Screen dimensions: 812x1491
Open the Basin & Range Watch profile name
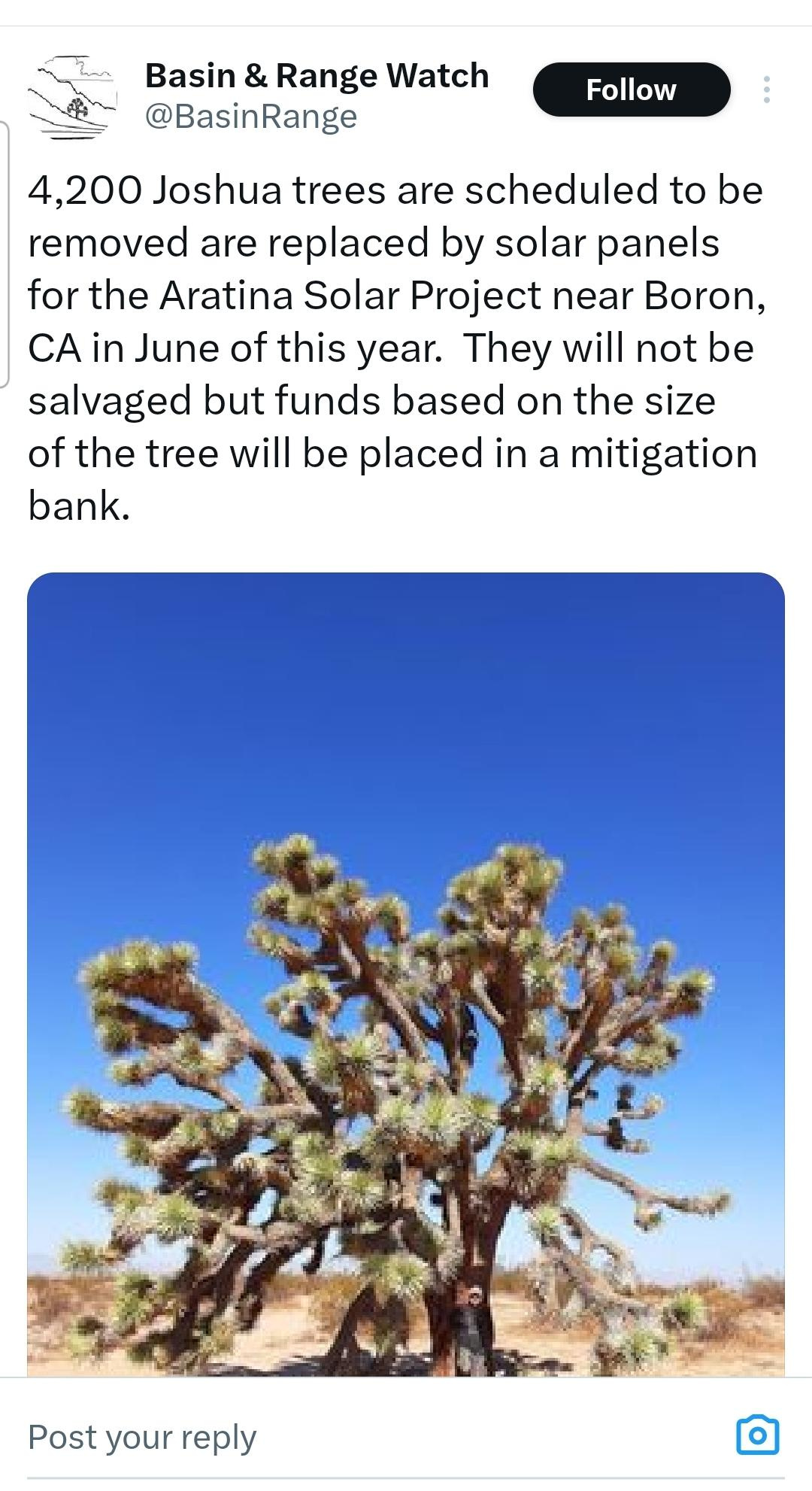point(316,74)
